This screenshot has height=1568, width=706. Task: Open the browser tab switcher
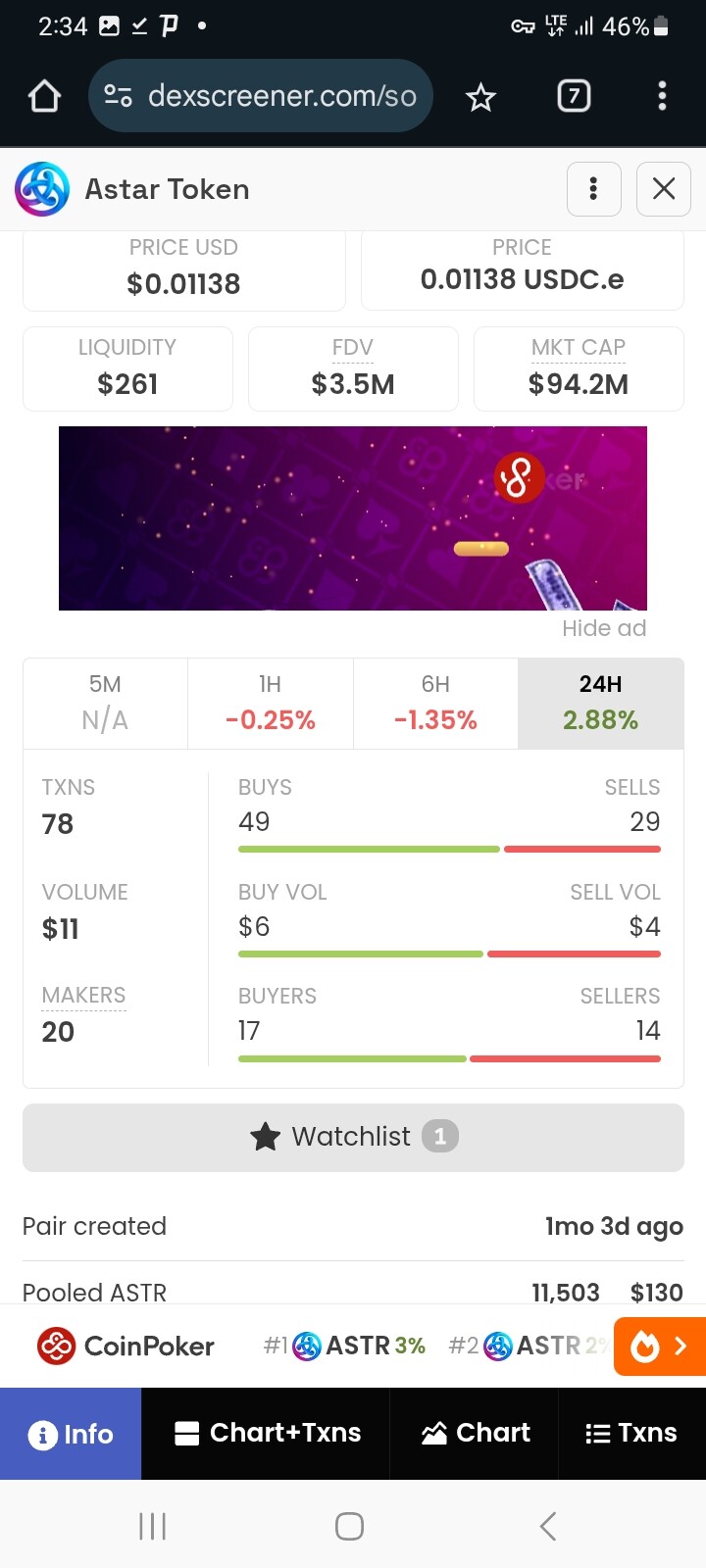[x=574, y=96]
